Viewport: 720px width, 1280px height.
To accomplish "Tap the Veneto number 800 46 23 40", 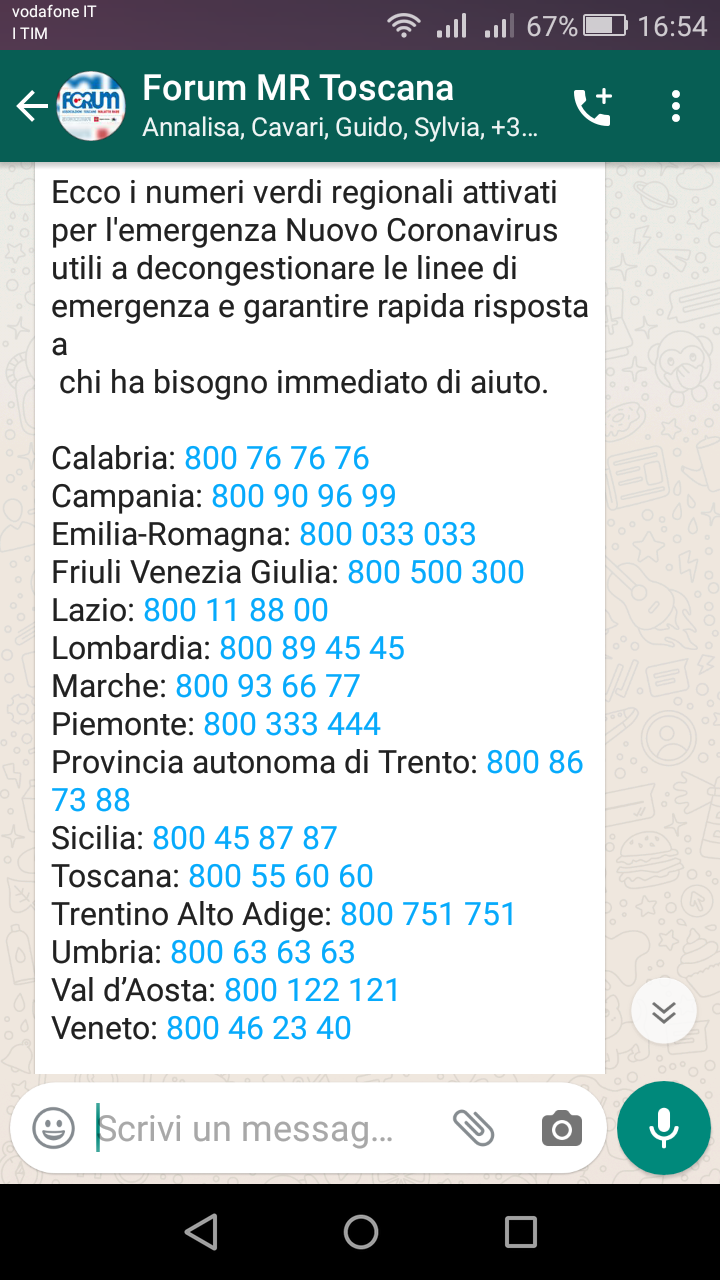I will 259,1028.
